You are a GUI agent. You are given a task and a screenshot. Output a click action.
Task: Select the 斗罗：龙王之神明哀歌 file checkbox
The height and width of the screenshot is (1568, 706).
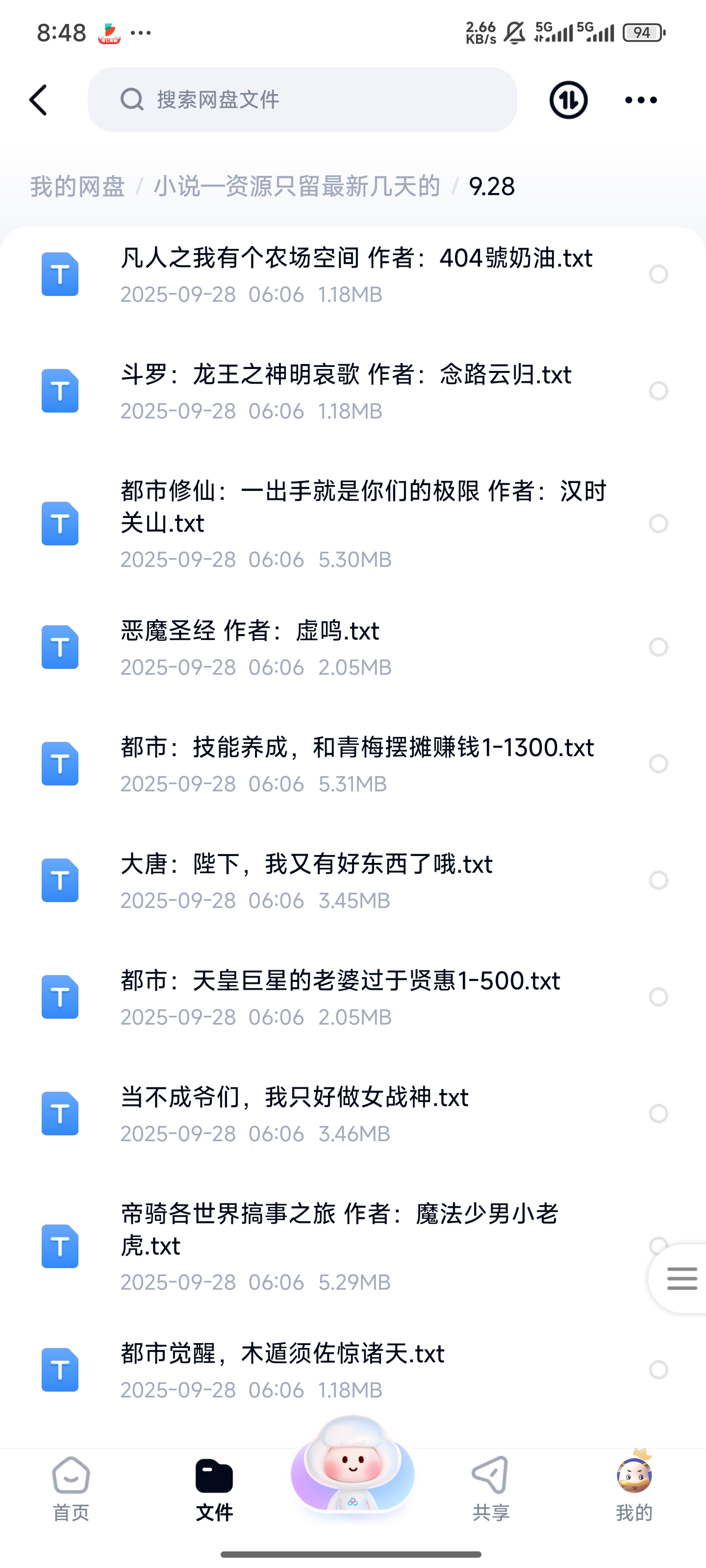658,391
